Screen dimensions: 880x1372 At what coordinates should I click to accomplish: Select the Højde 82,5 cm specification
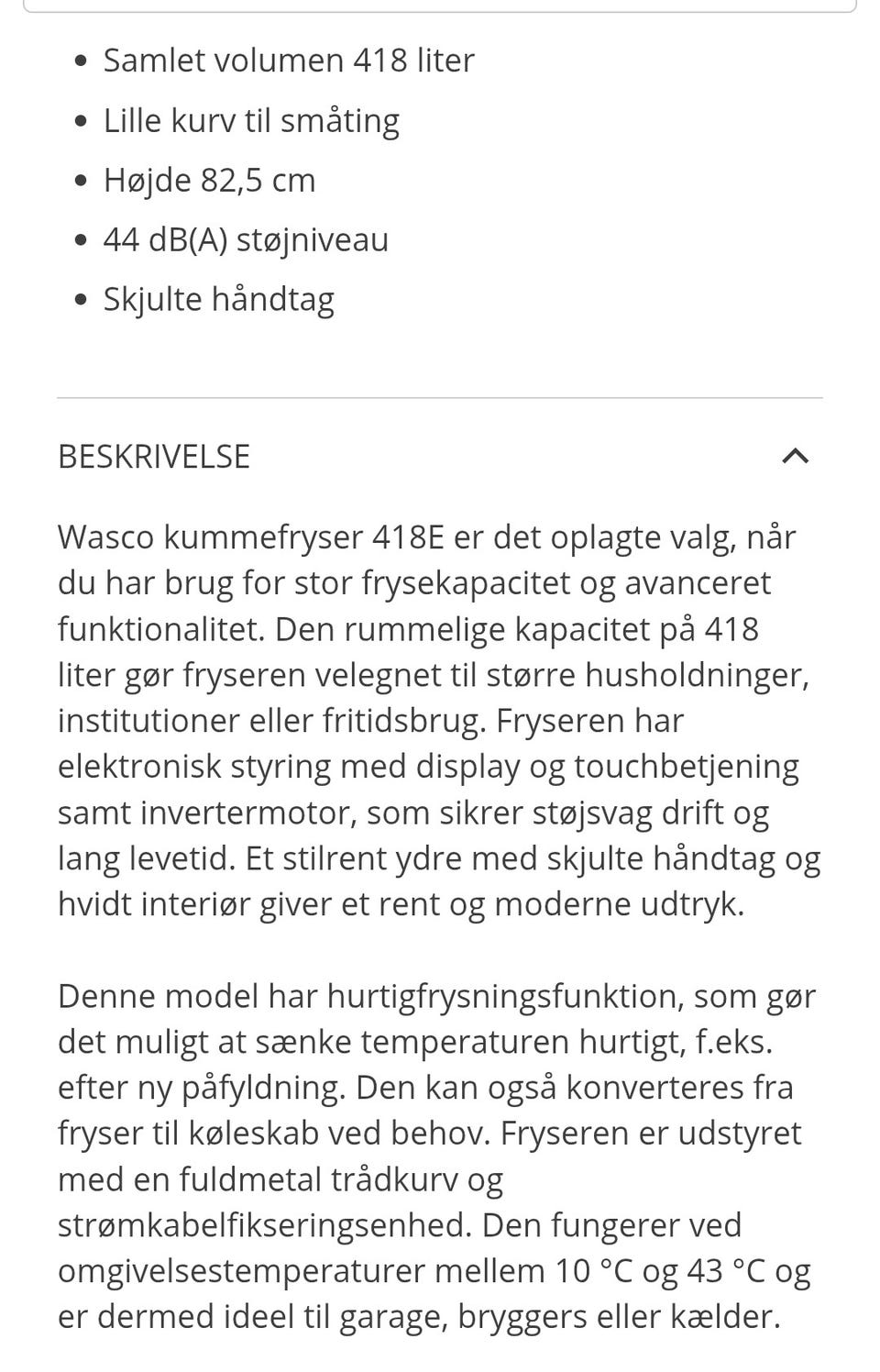click(x=209, y=178)
